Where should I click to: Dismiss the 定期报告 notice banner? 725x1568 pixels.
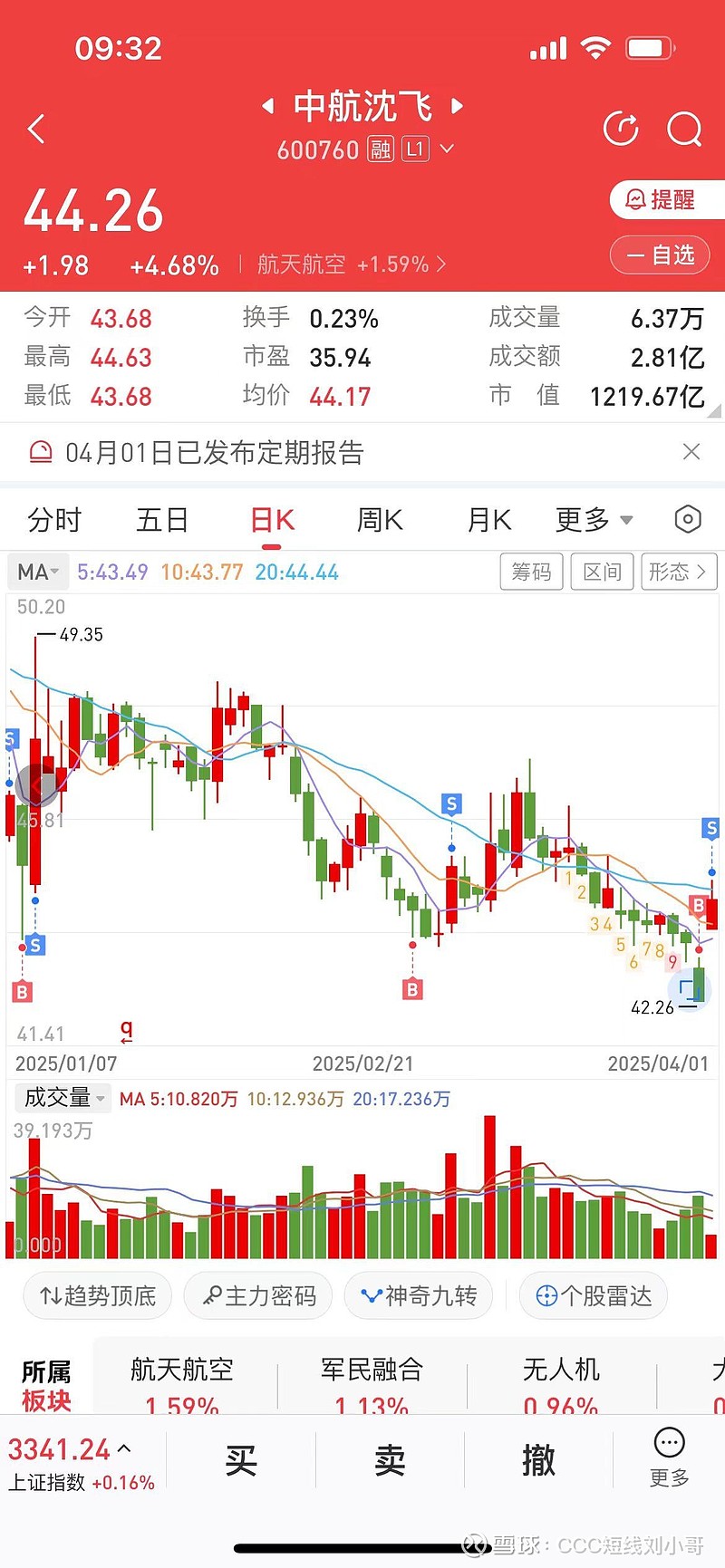click(691, 451)
